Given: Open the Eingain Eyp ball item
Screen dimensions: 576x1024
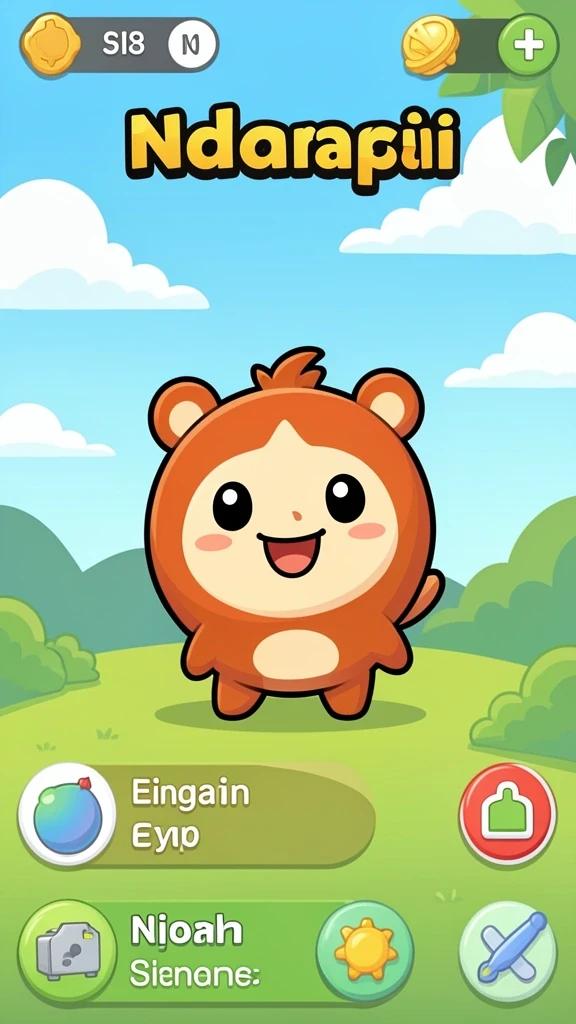Looking at the screenshot, I should (197, 815).
